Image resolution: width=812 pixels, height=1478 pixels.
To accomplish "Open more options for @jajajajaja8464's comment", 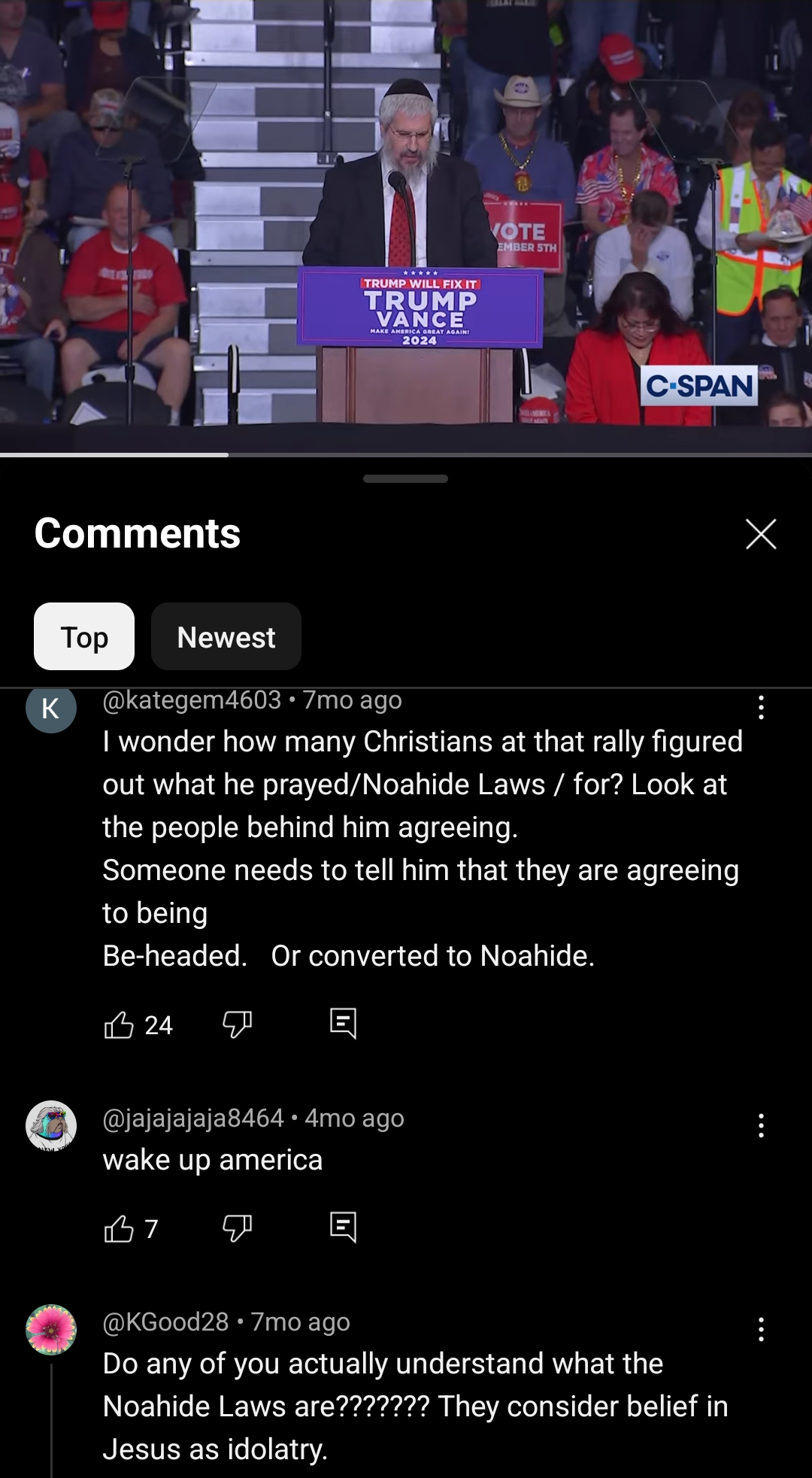I will (x=761, y=1125).
